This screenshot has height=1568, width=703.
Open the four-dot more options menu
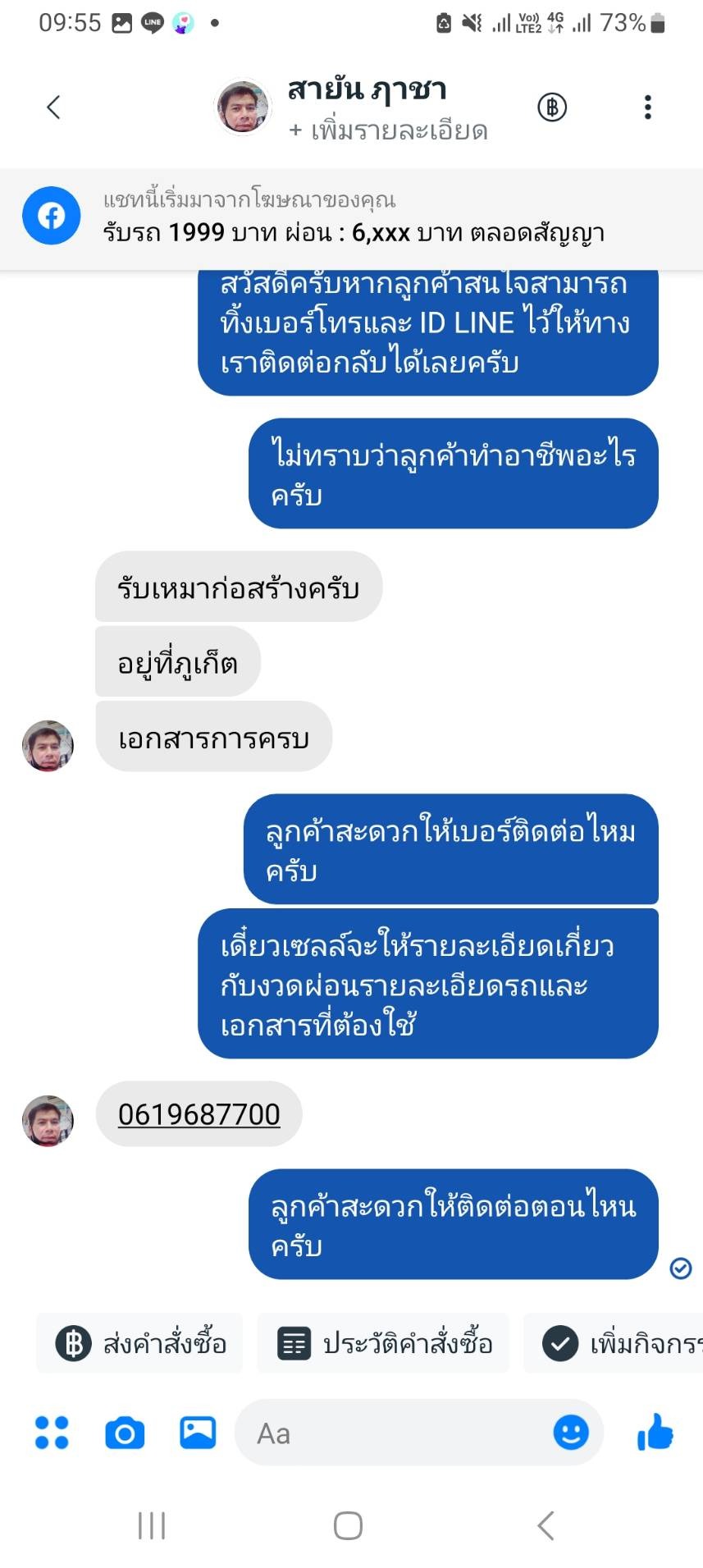point(52,1433)
